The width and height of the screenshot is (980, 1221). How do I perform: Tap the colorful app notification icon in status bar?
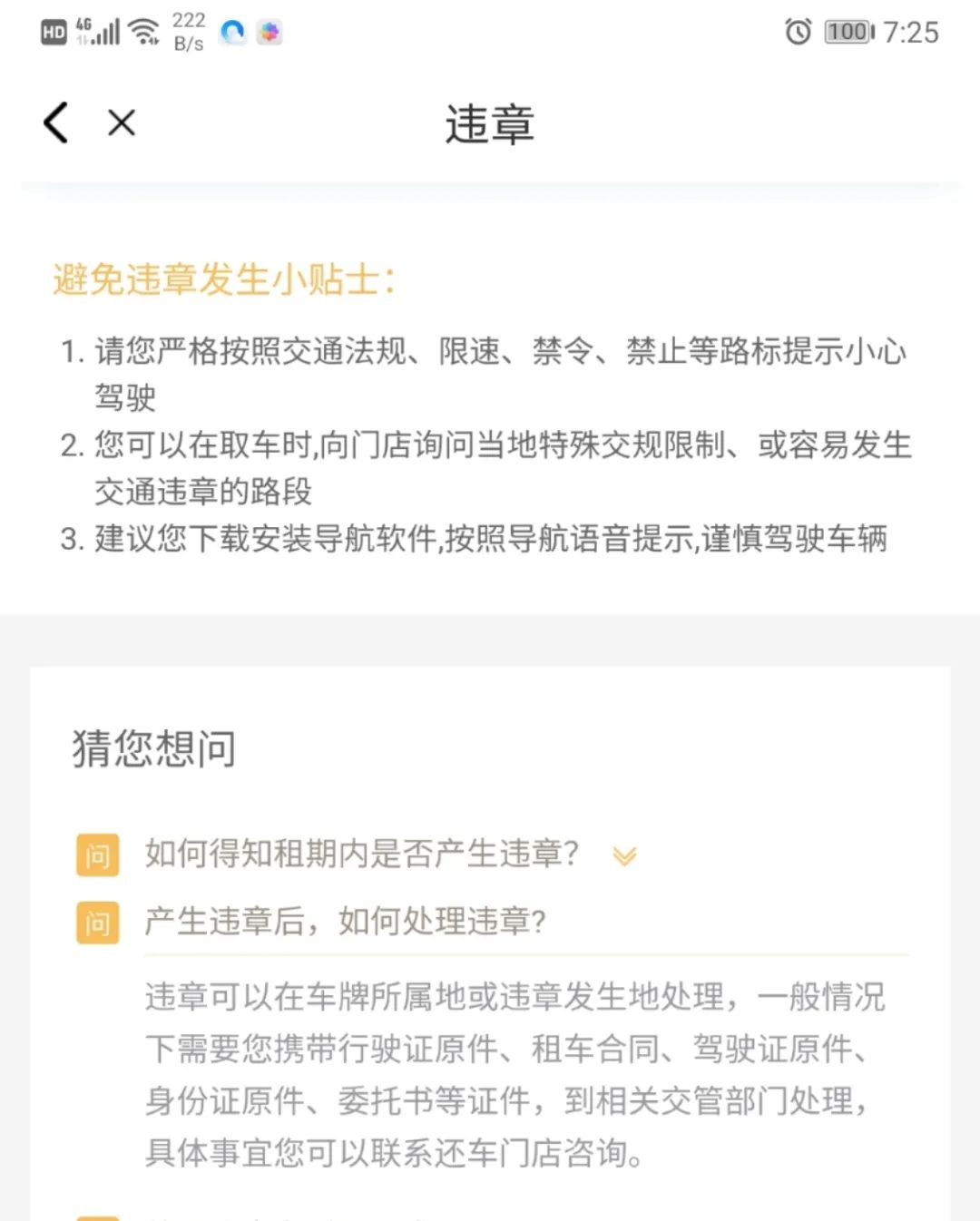pyautogui.click(x=269, y=32)
